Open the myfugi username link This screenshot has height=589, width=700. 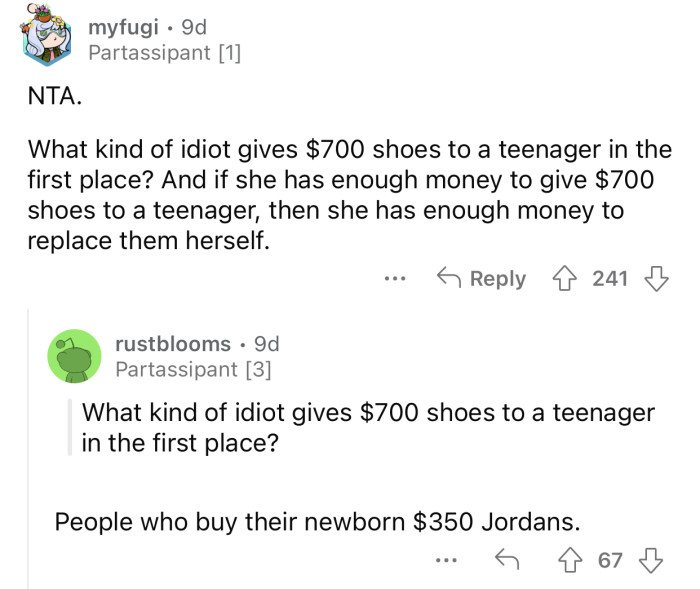[122, 24]
